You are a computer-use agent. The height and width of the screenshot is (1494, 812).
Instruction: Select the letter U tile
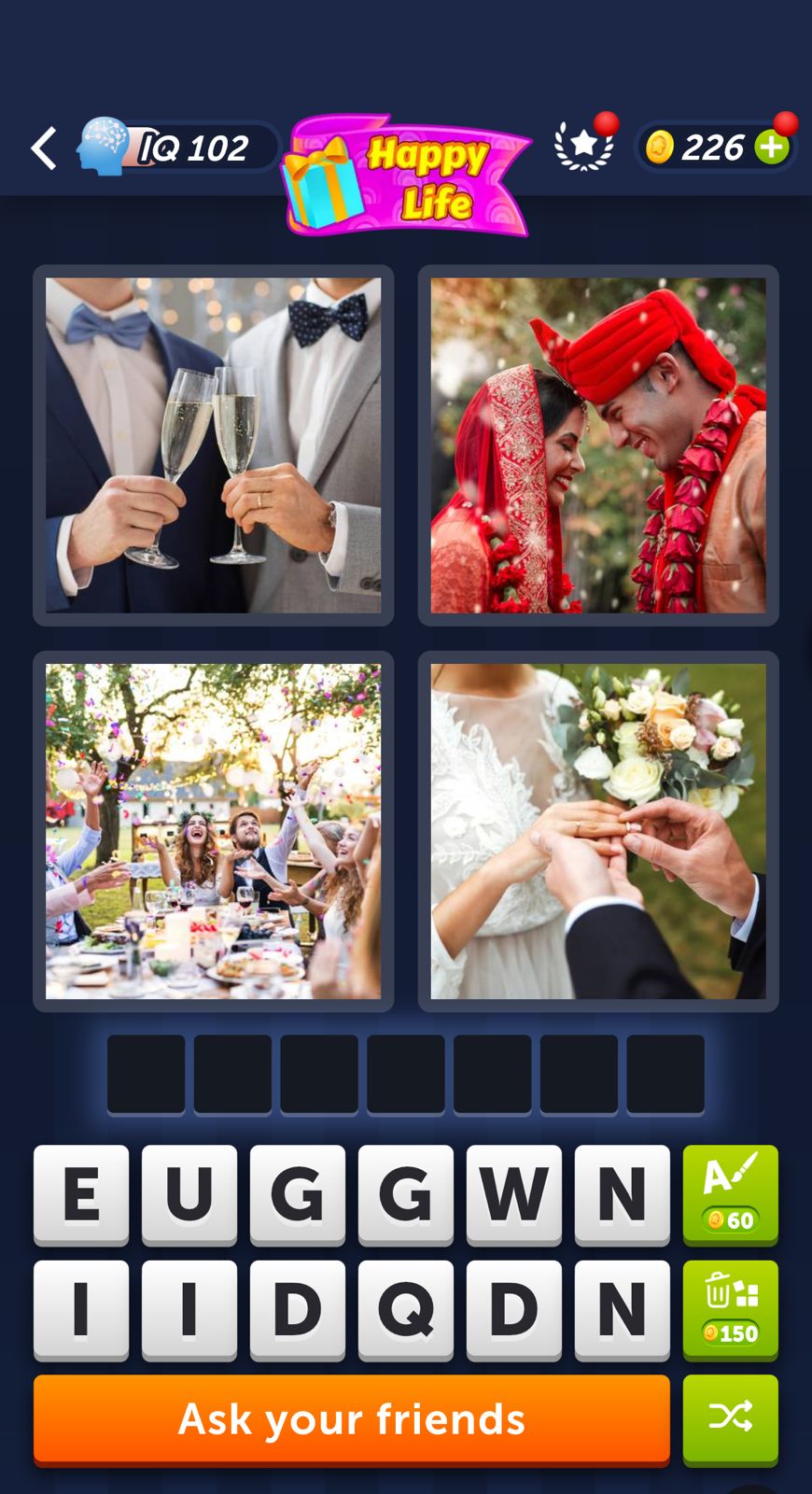(189, 1194)
